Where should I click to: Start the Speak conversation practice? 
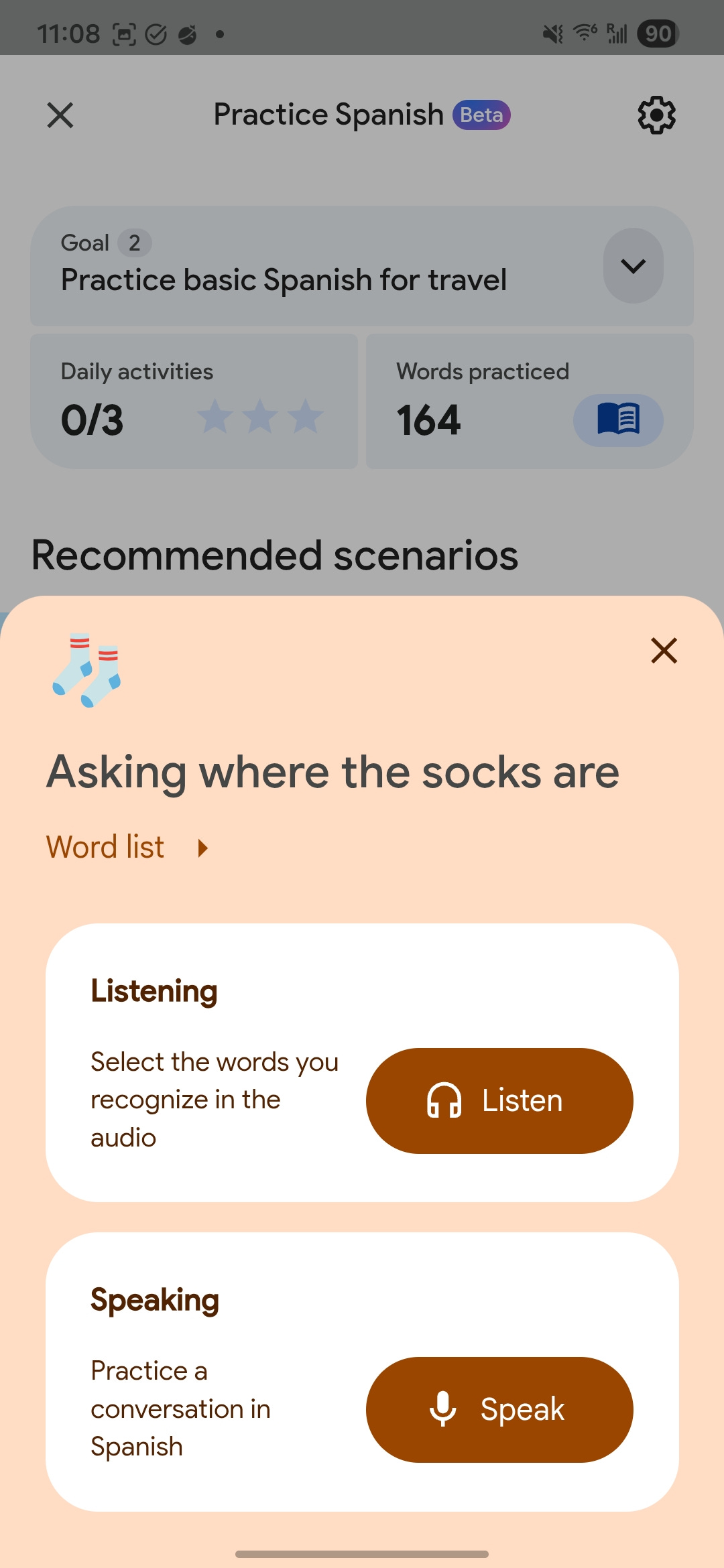point(499,1409)
